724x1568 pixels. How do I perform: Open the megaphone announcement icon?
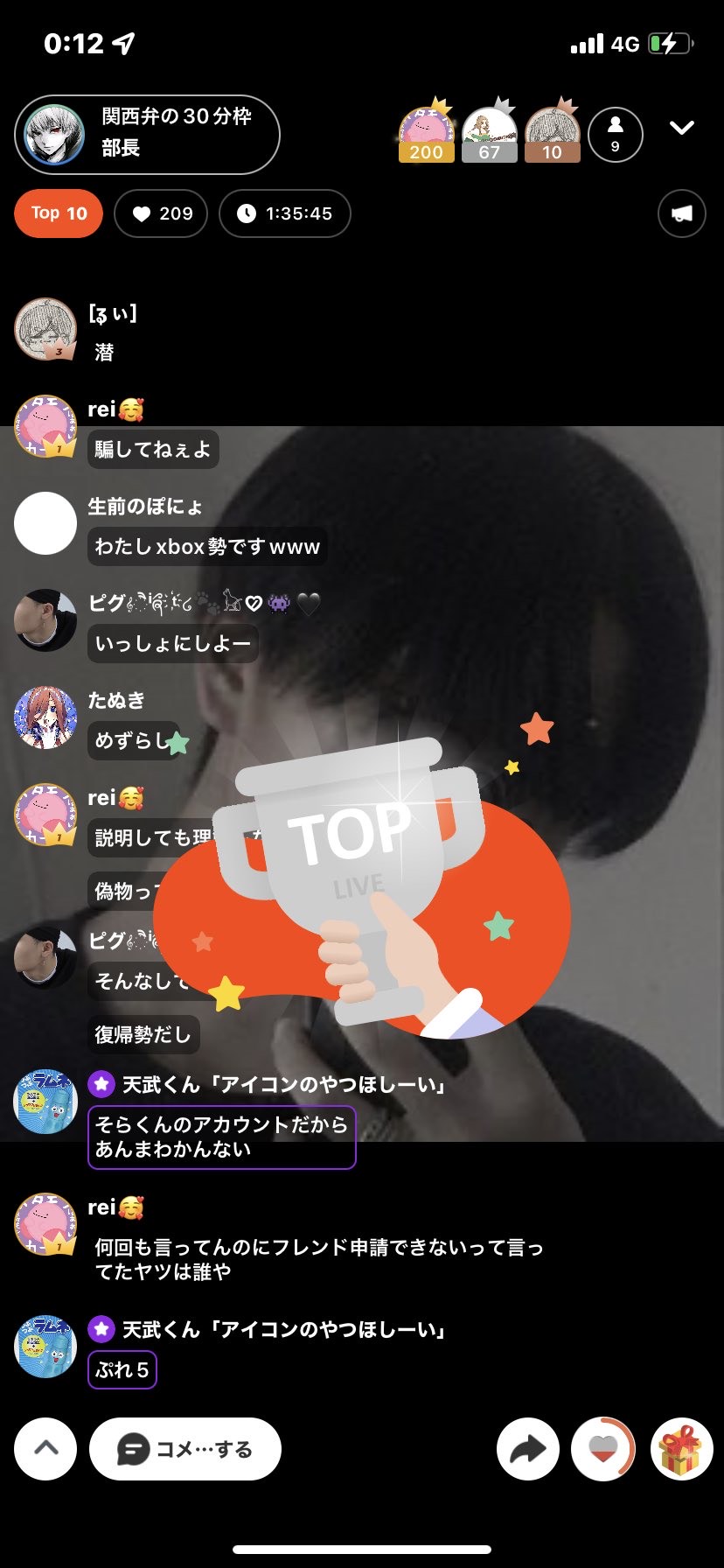click(x=681, y=213)
